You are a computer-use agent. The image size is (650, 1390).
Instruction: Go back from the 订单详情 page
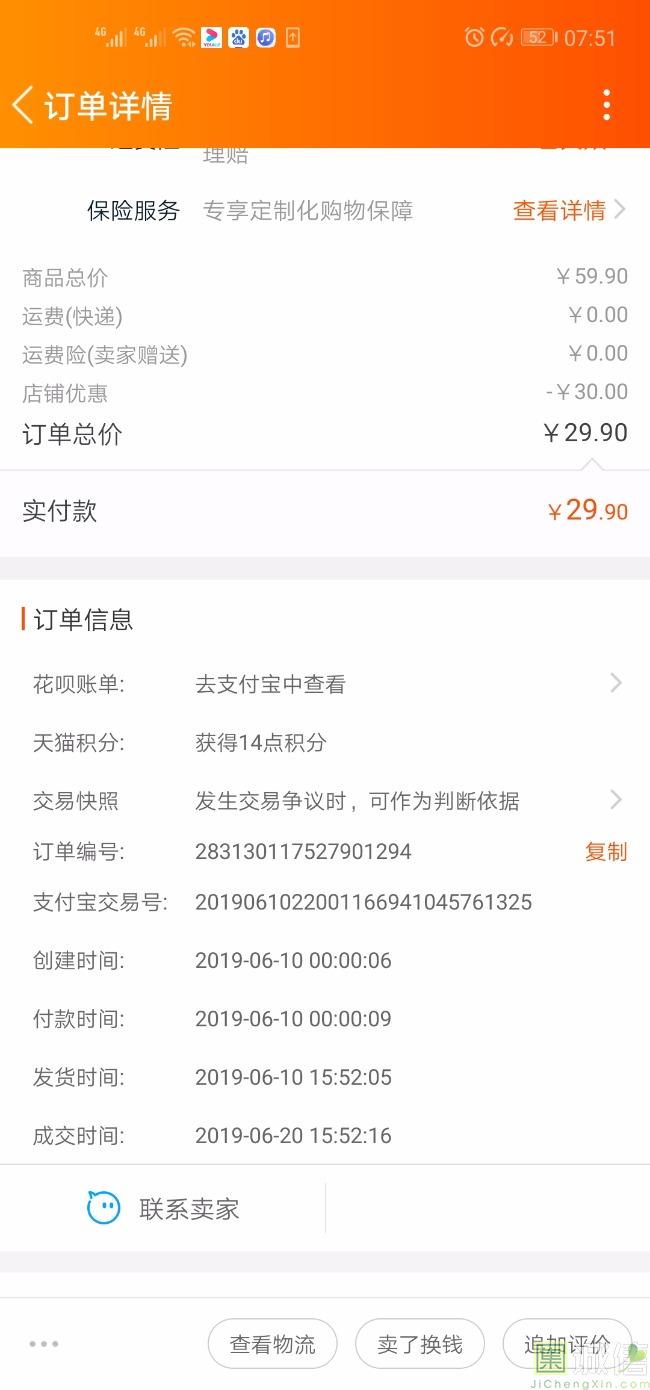click(24, 105)
